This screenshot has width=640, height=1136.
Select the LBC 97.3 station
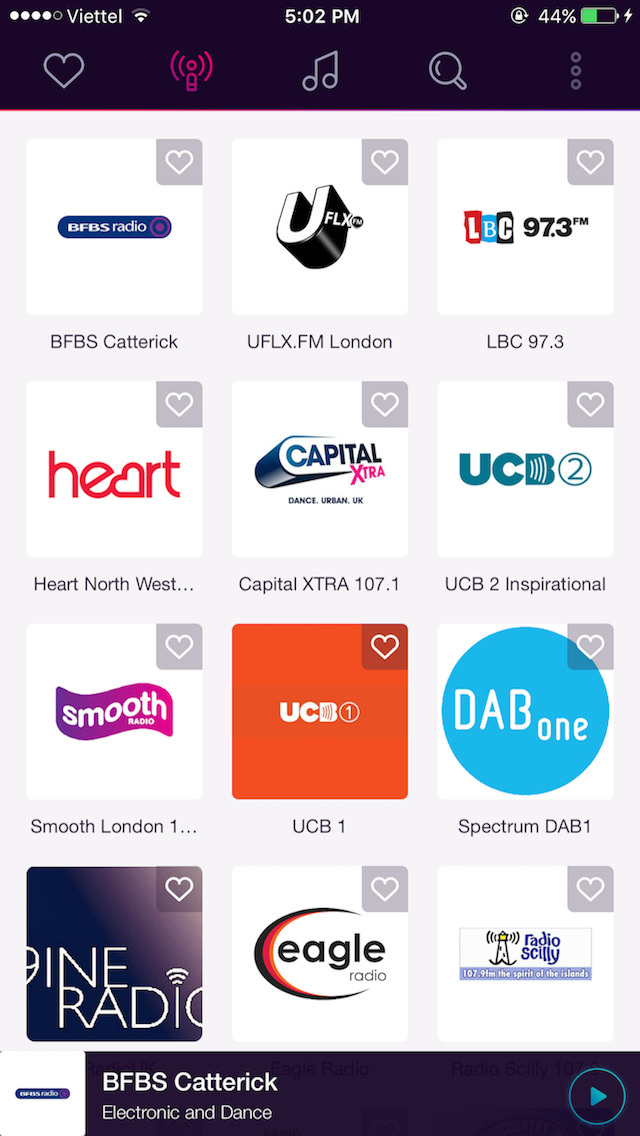pyautogui.click(x=525, y=227)
